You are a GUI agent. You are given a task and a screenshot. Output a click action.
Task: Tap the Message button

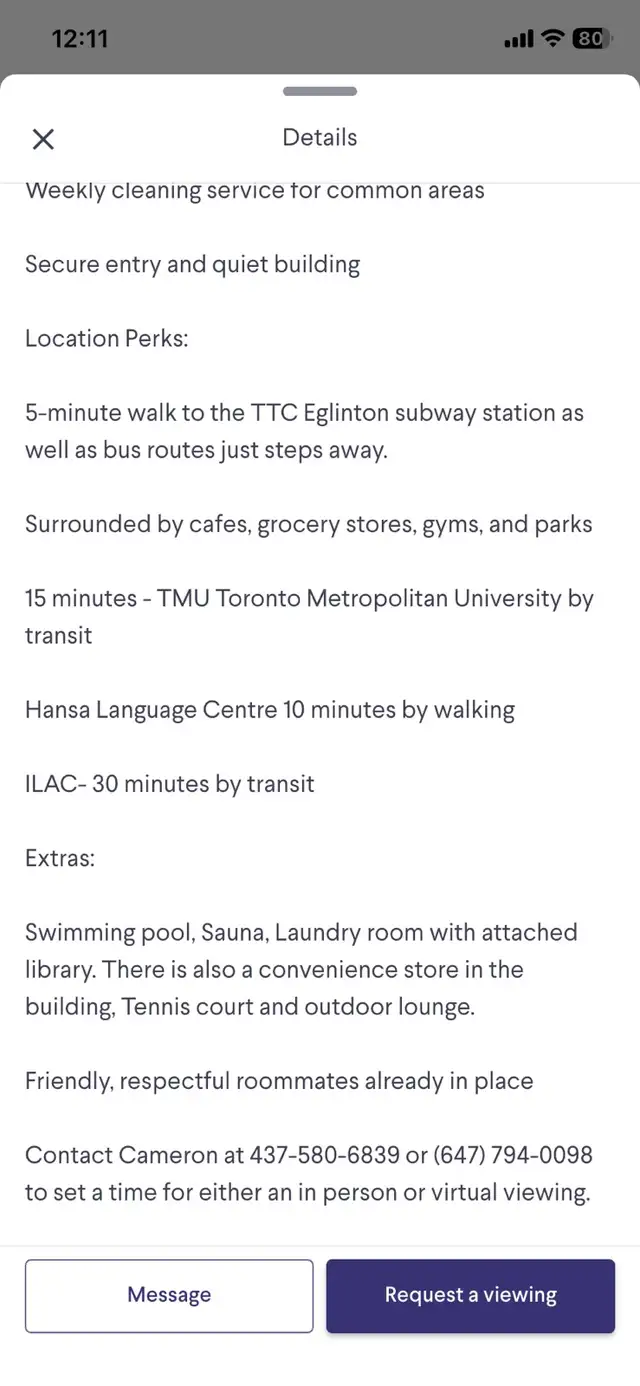point(169,1295)
